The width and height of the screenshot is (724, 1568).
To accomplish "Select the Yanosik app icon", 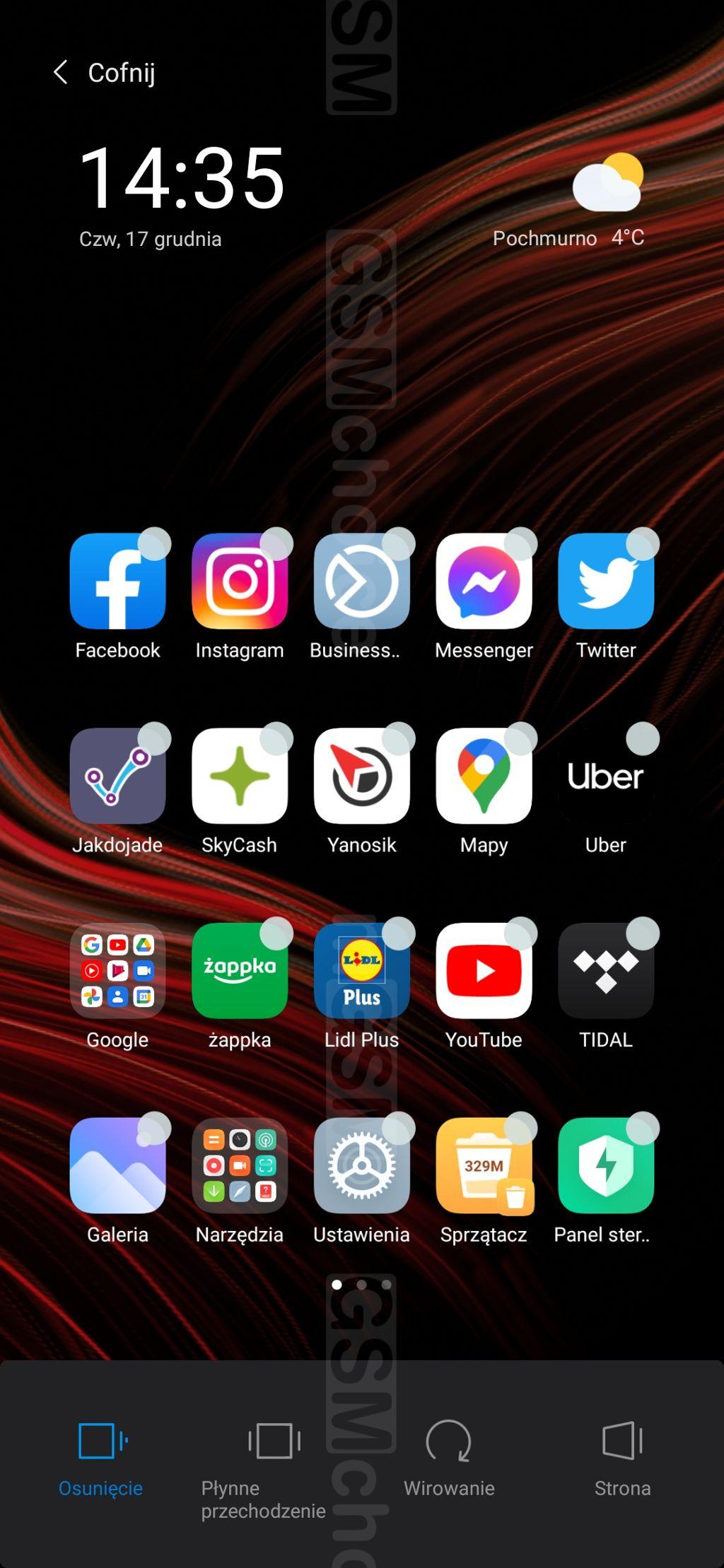I will click(x=361, y=776).
